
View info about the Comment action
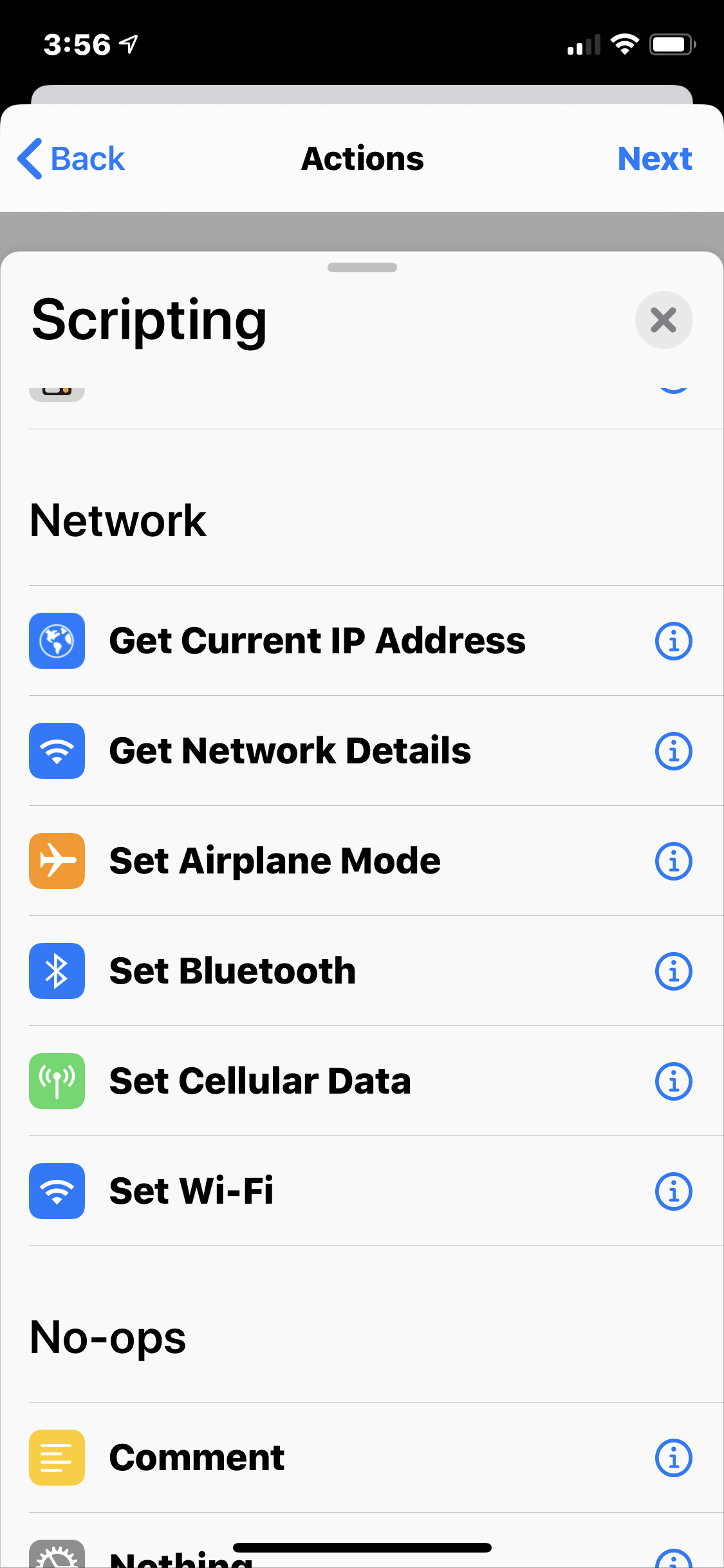pos(673,1458)
